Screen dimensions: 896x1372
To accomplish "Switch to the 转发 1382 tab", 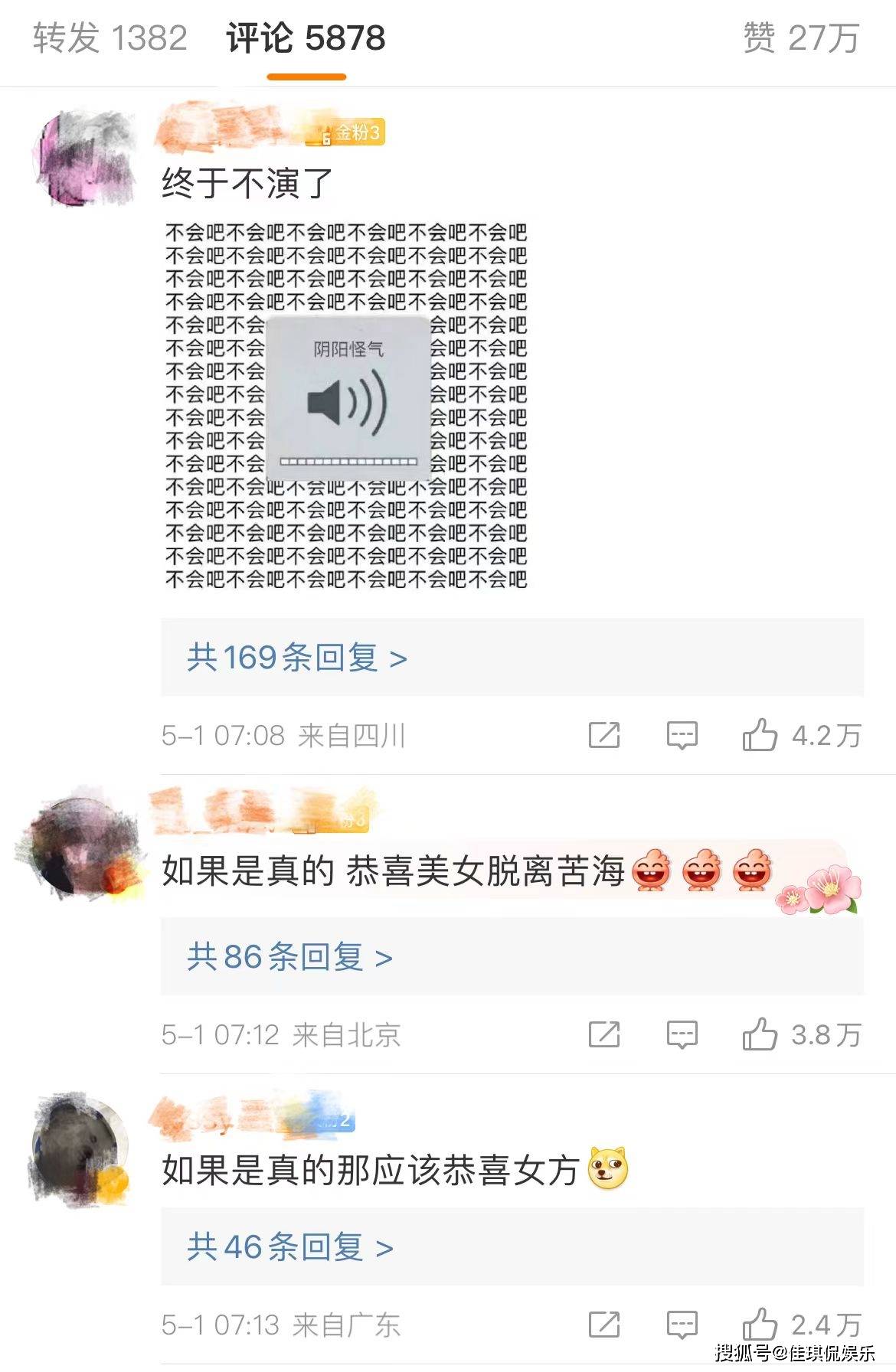I will tap(110, 38).
